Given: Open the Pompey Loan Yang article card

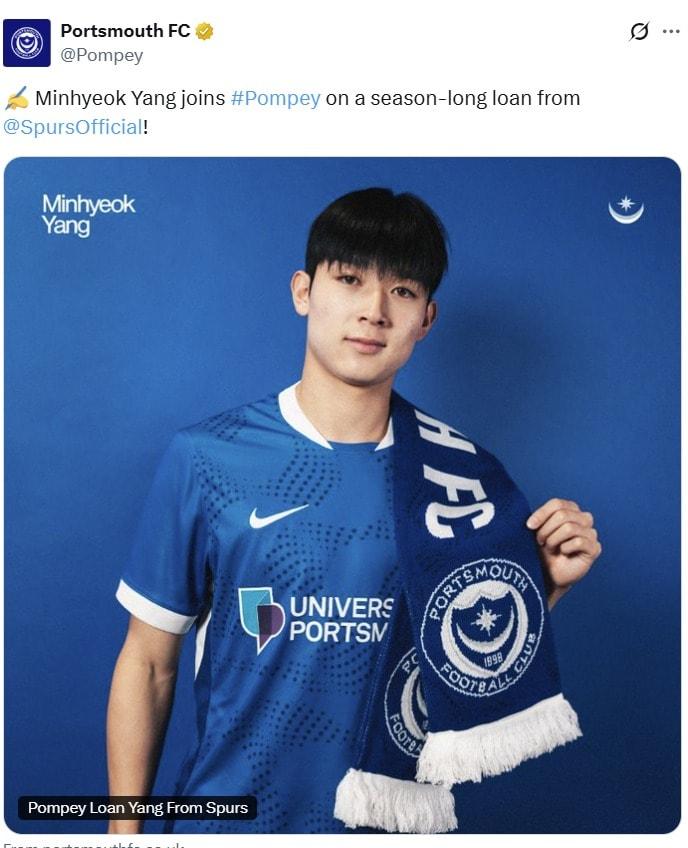Looking at the screenshot, I should (342, 495).
